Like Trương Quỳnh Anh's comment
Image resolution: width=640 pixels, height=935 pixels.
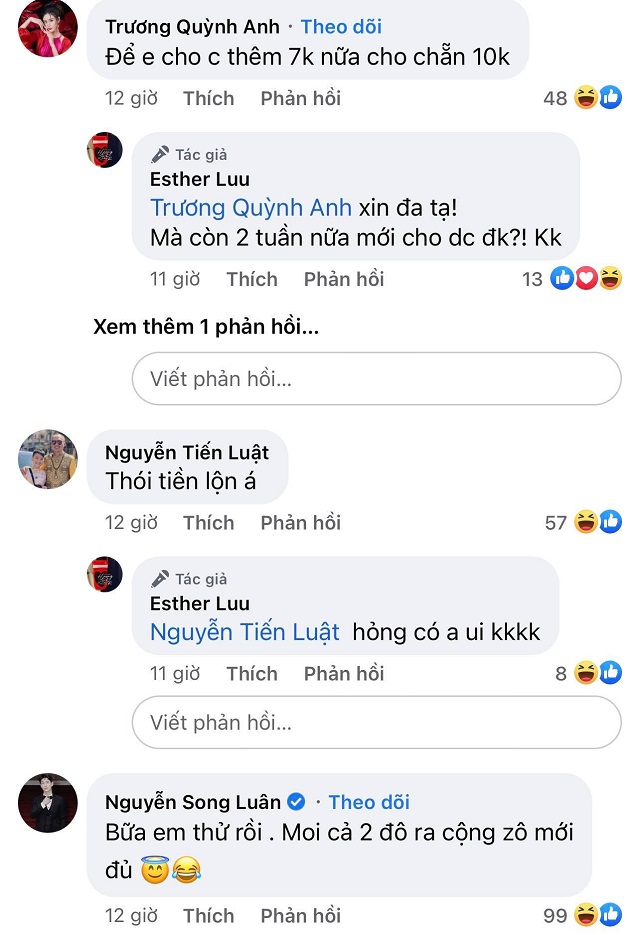click(208, 98)
